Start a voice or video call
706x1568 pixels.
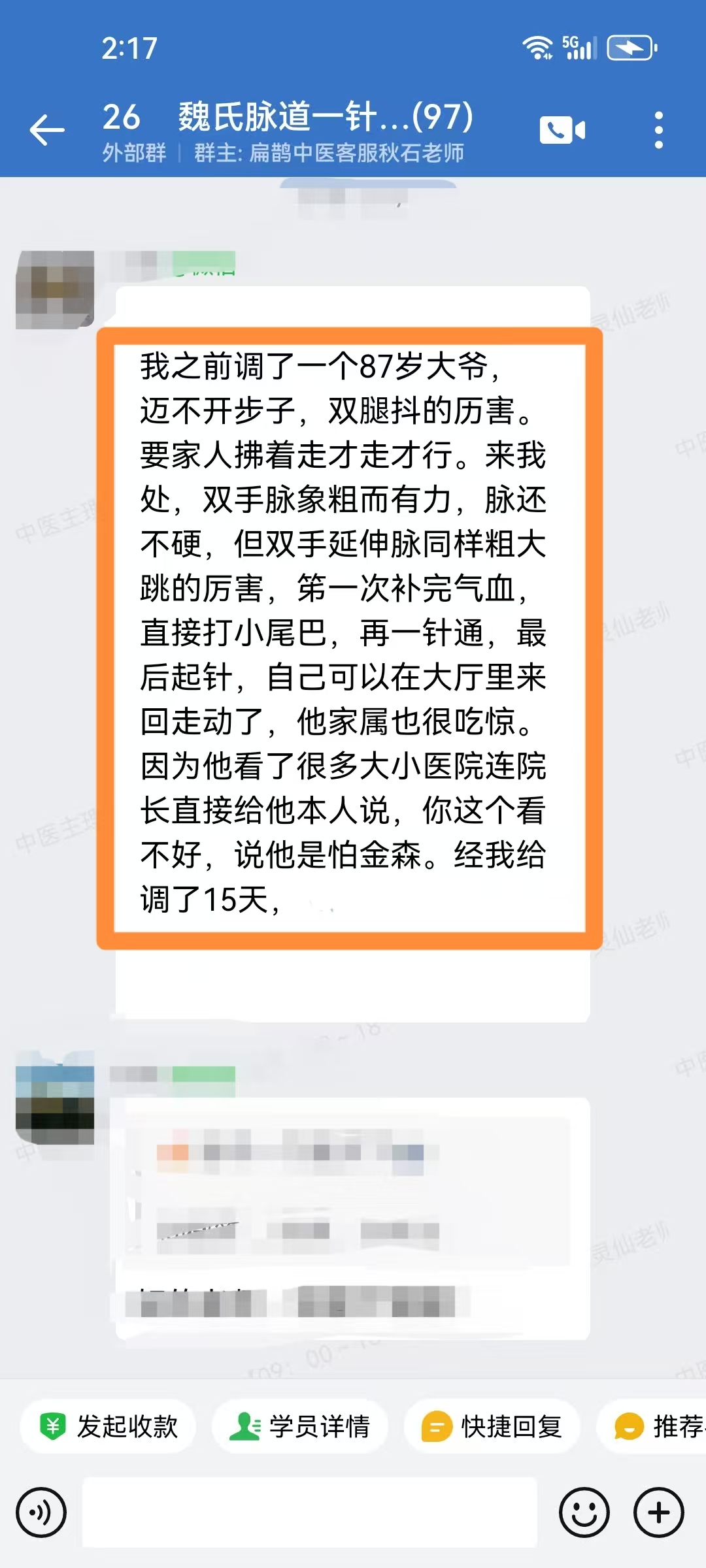(x=562, y=130)
